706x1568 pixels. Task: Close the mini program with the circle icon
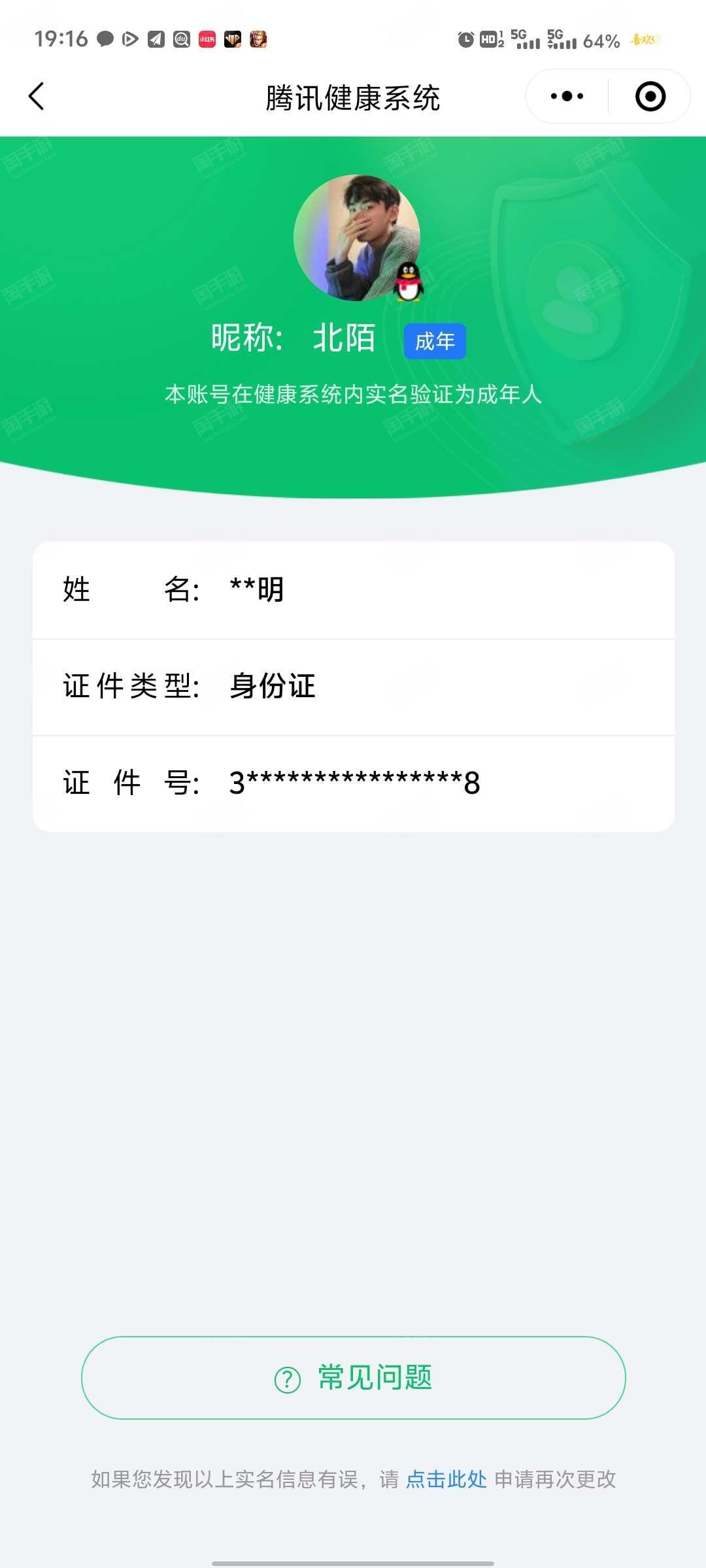click(x=650, y=97)
